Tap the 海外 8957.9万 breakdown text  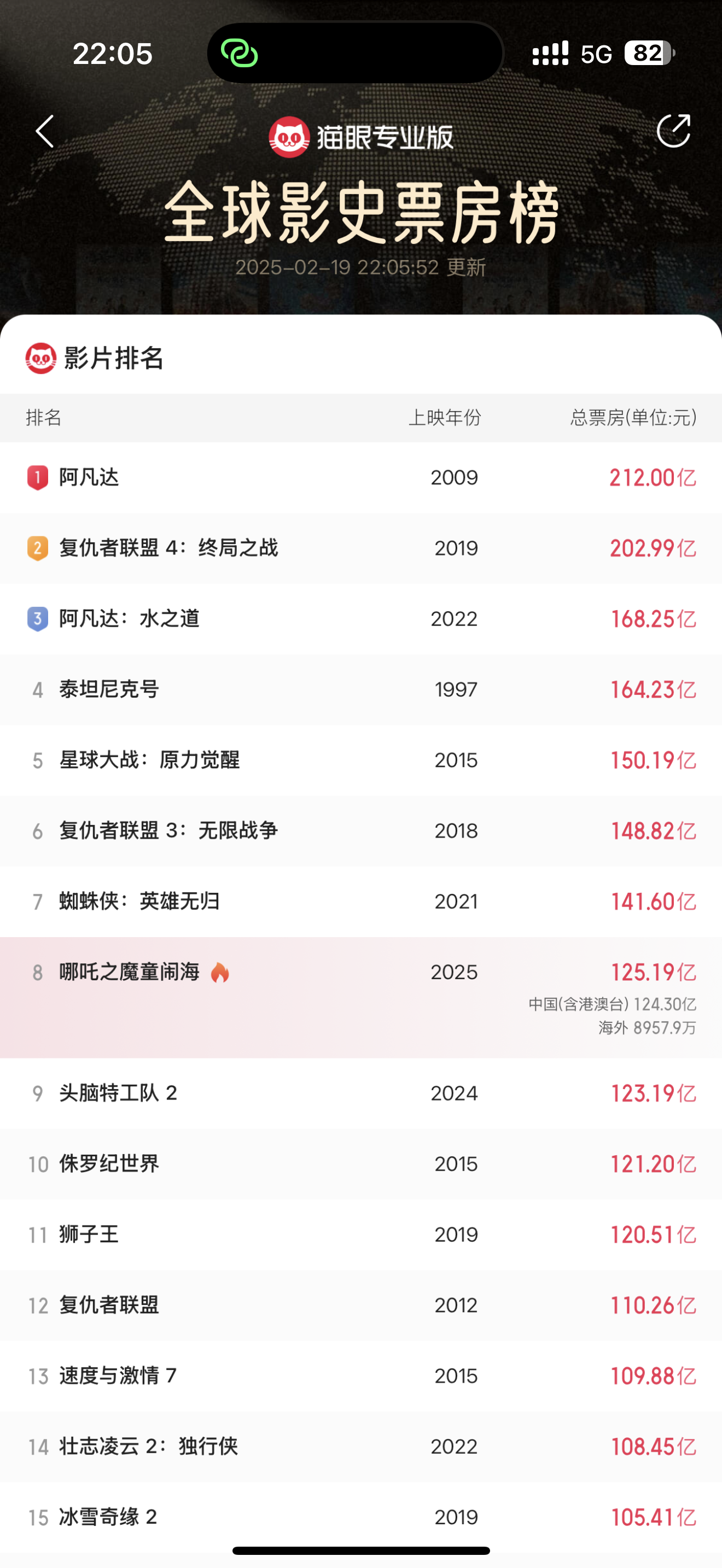(647, 1028)
